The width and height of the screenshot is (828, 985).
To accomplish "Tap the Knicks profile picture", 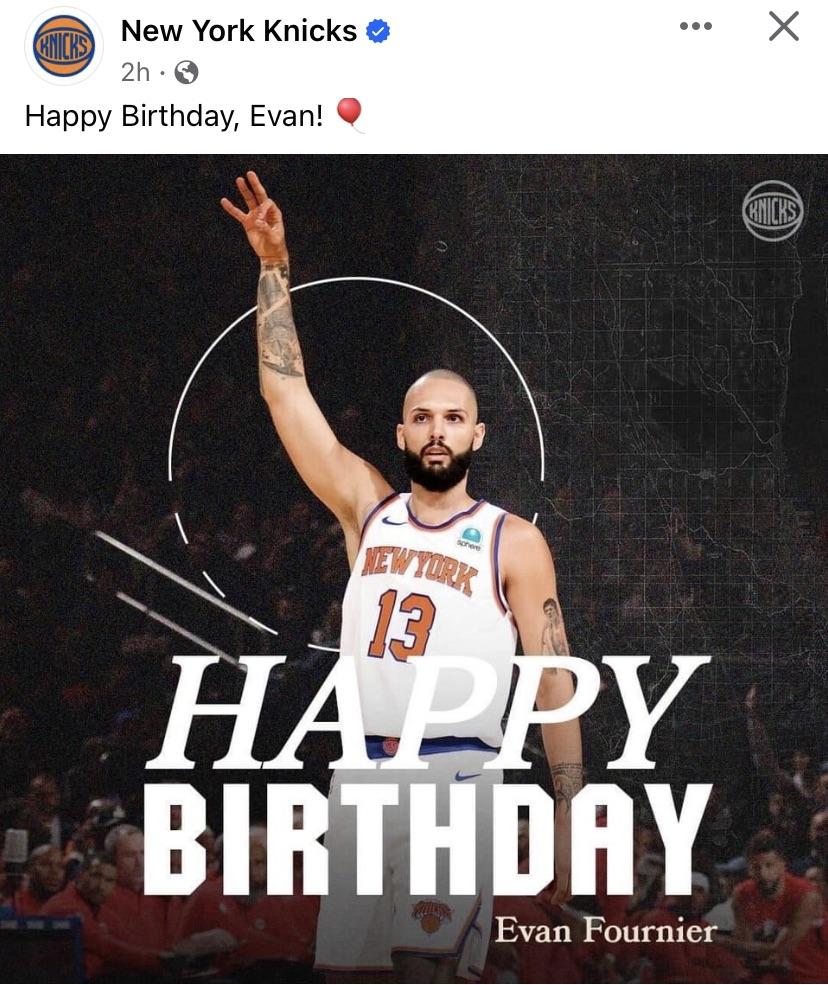I will click(x=64, y=46).
